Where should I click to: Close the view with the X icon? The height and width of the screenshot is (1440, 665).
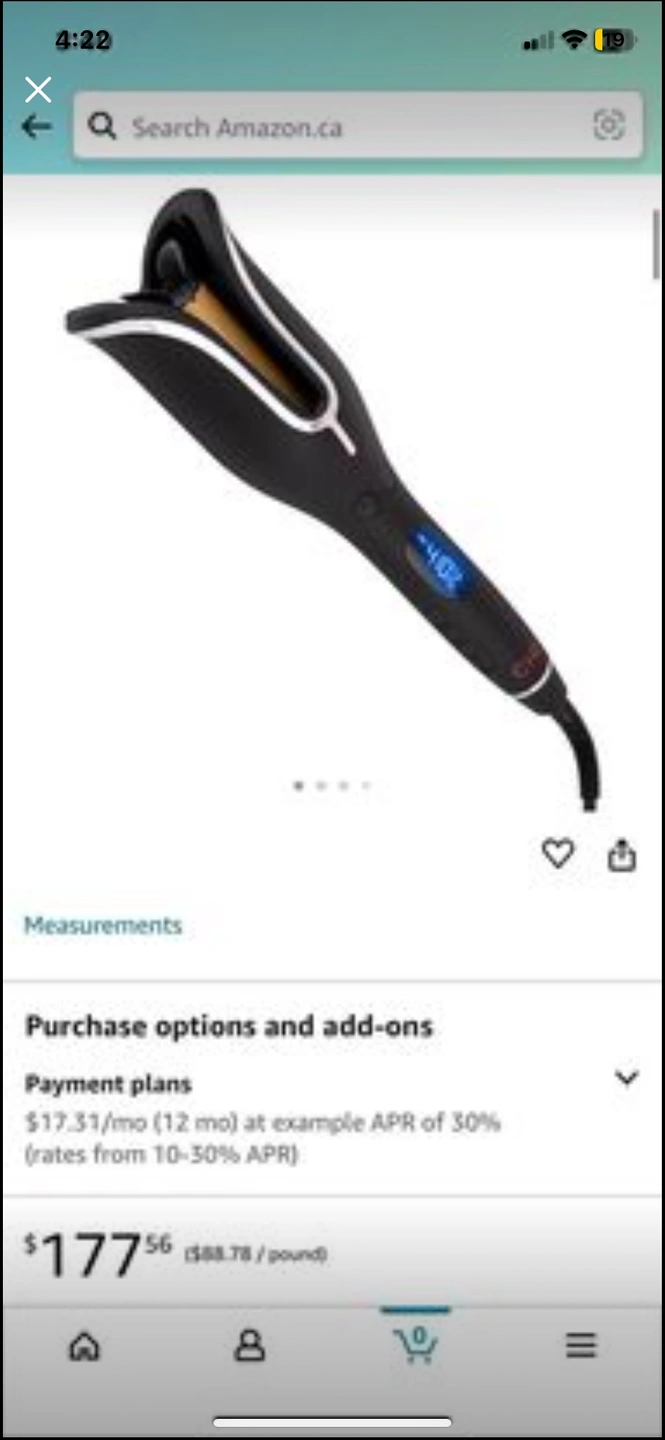coord(38,90)
